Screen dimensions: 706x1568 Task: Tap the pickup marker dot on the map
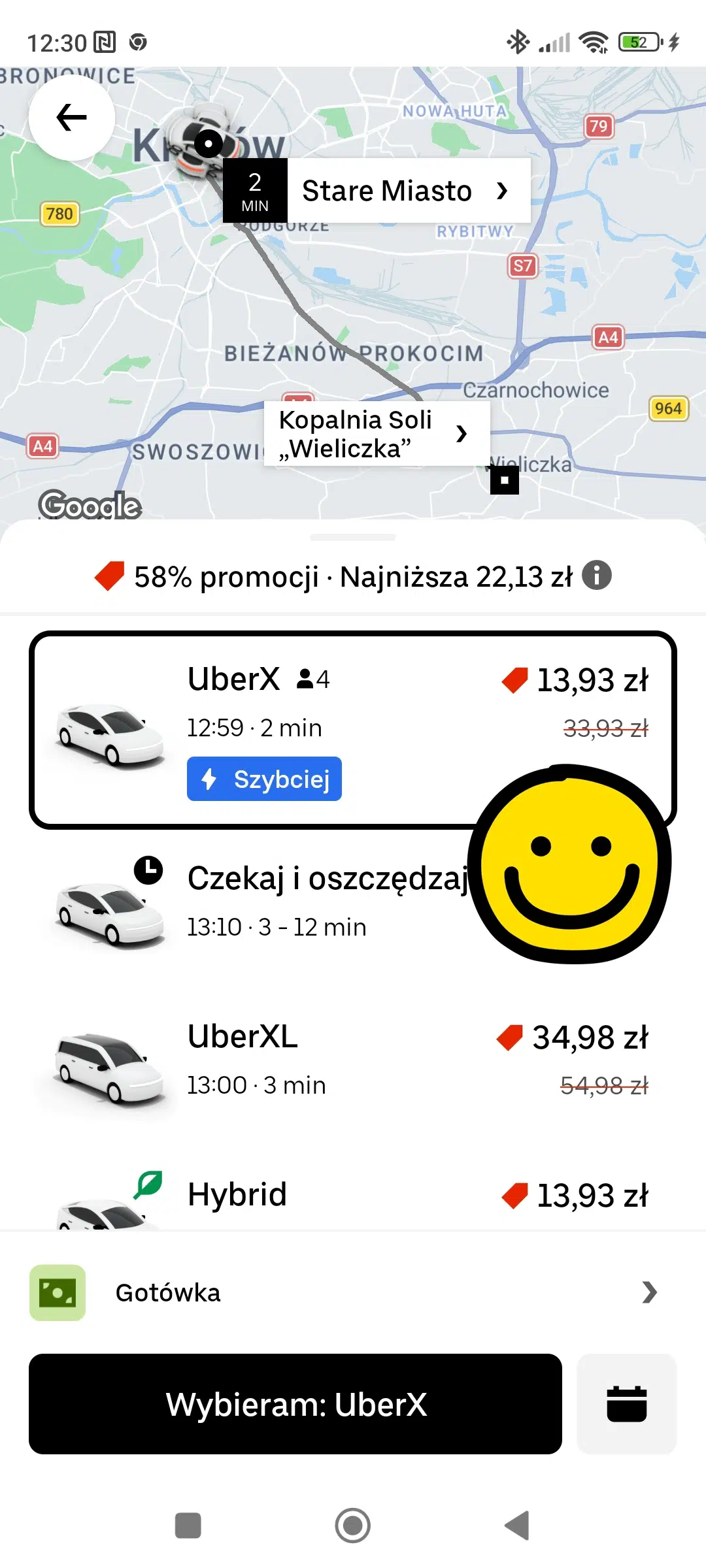pyautogui.click(x=207, y=142)
